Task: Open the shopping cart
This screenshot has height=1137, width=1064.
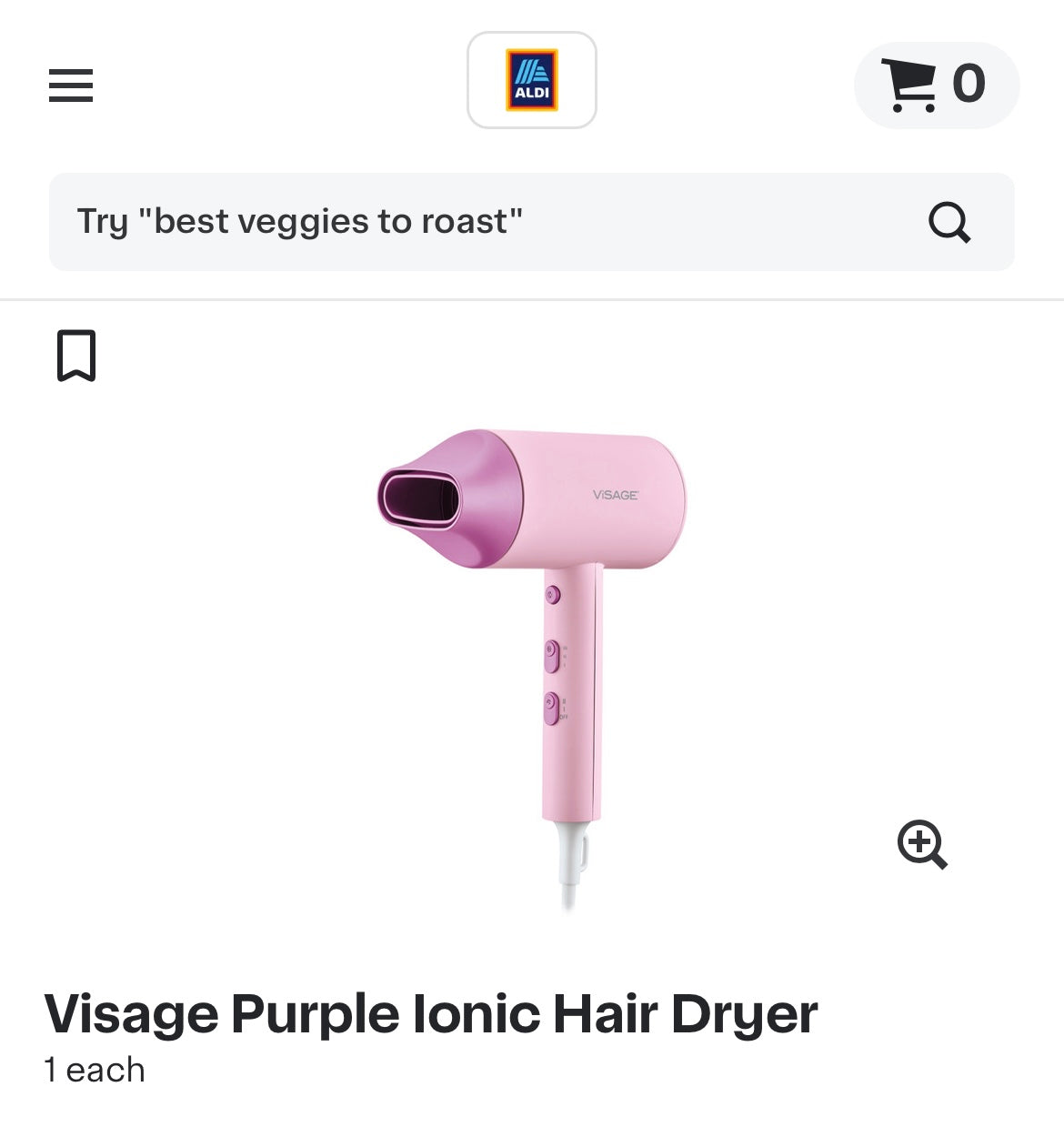Action: 936,85
